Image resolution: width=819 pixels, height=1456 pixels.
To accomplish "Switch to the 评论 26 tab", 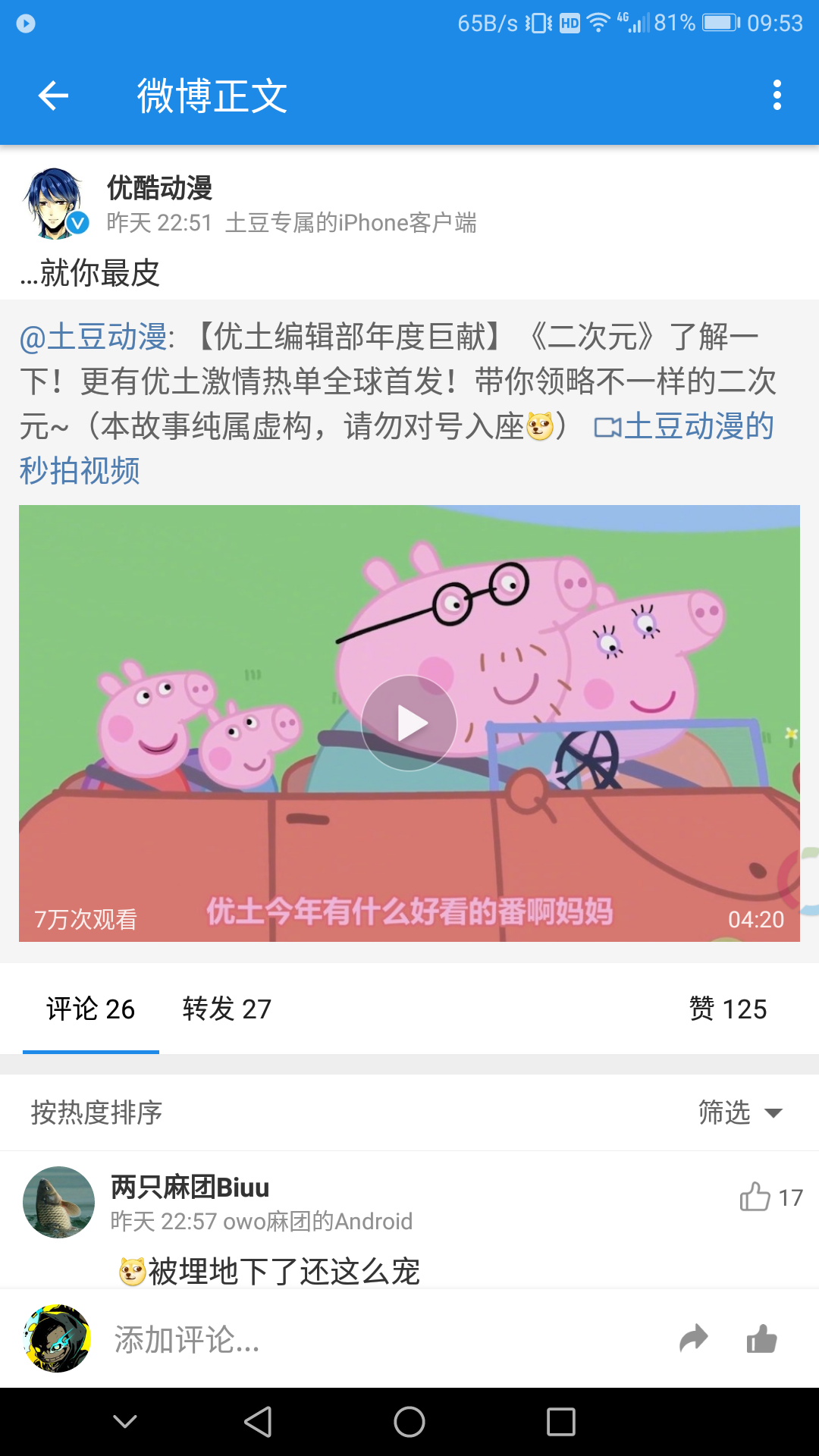I will (x=90, y=1009).
